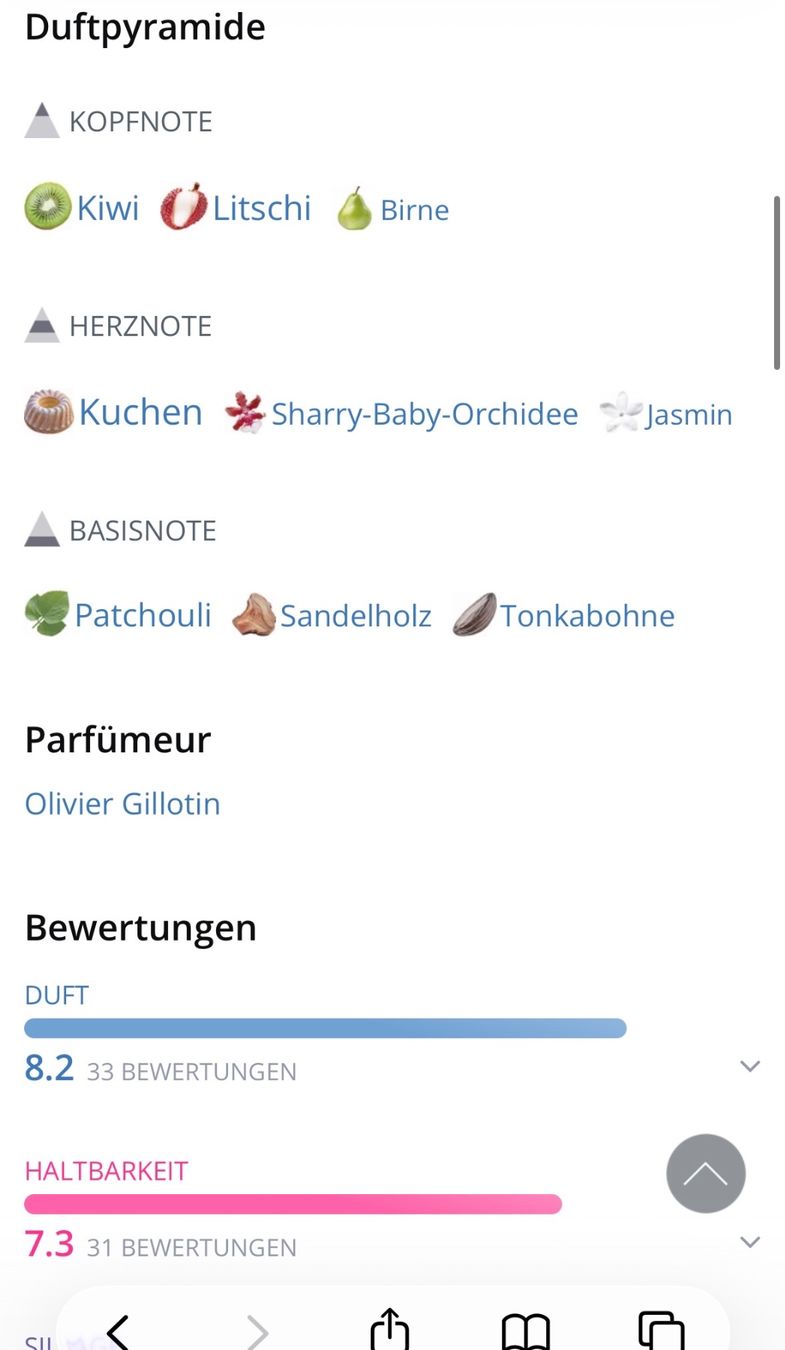Select the Birne fragrance note
The width and height of the screenshot is (785, 1350).
[x=393, y=210]
